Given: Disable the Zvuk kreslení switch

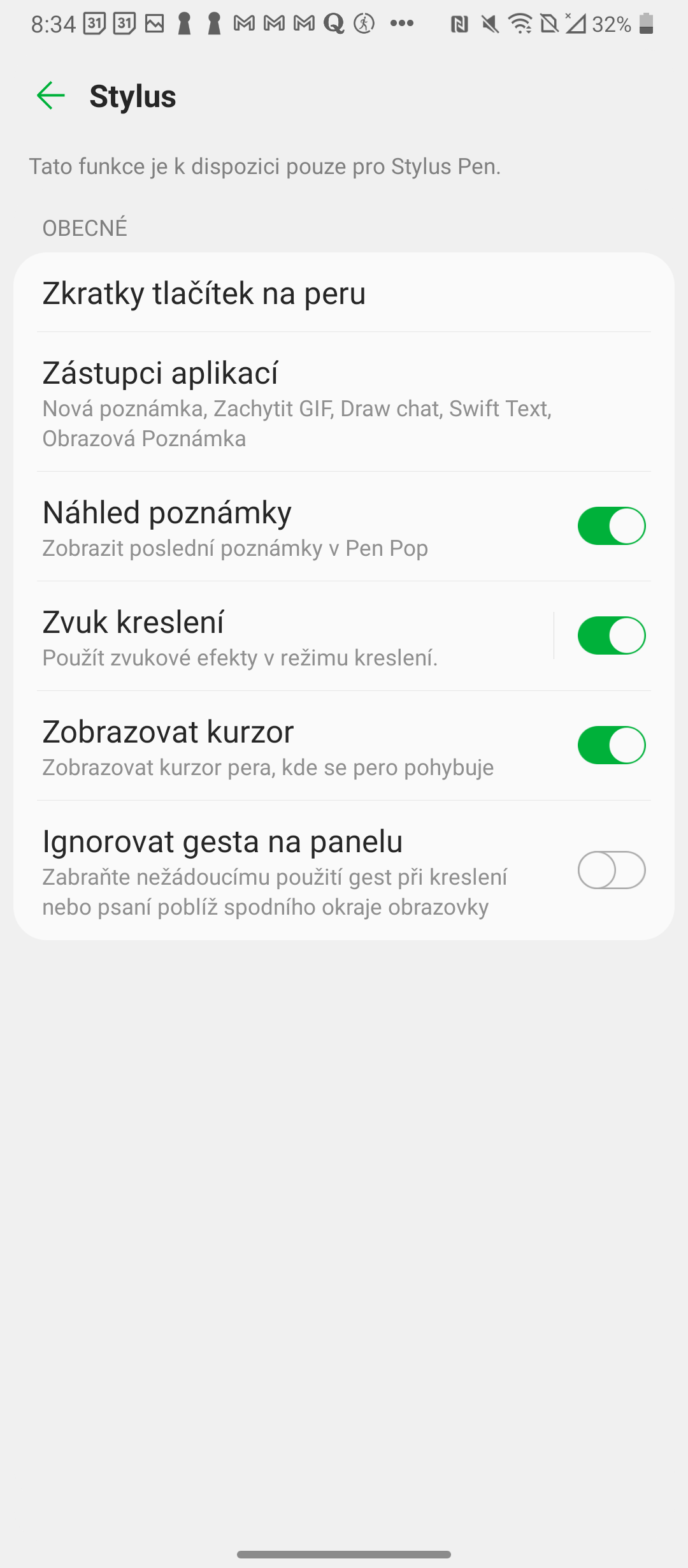Looking at the screenshot, I should (611, 636).
